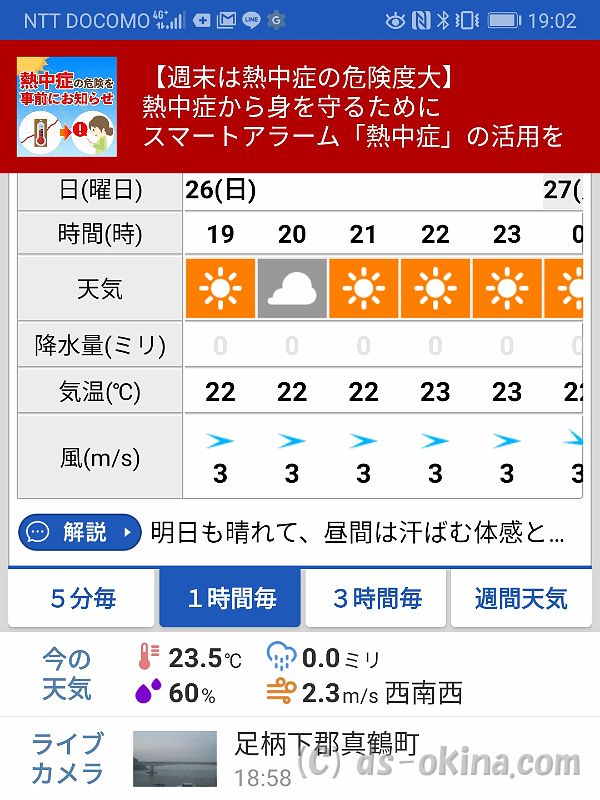The height and width of the screenshot is (800, 600).
Task: Switch to the 5分毎 forecast tab
Action: click(x=83, y=598)
